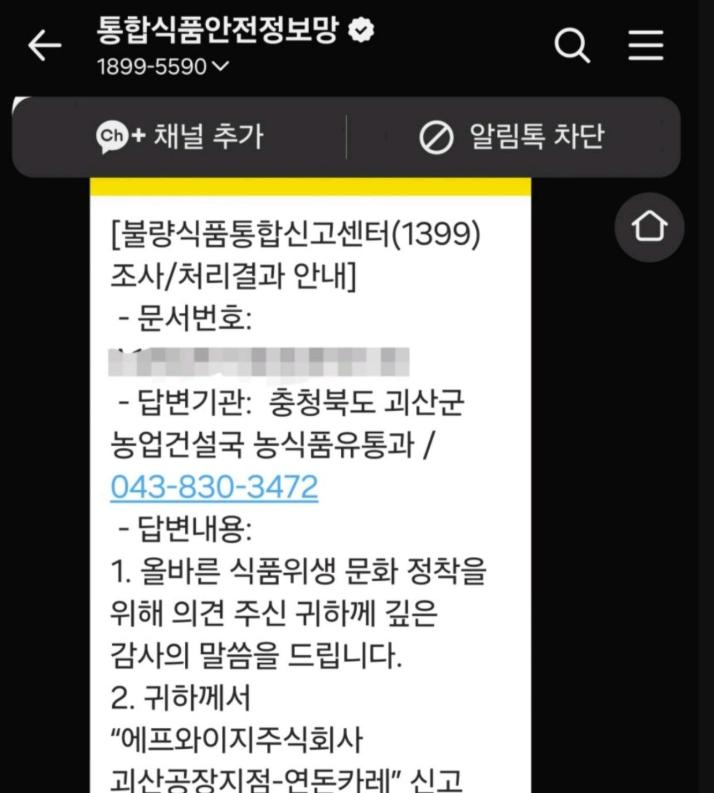The height and width of the screenshot is (793, 714).
Task: Add the channel with 채널 추가
Action: click(x=180, y=137)
